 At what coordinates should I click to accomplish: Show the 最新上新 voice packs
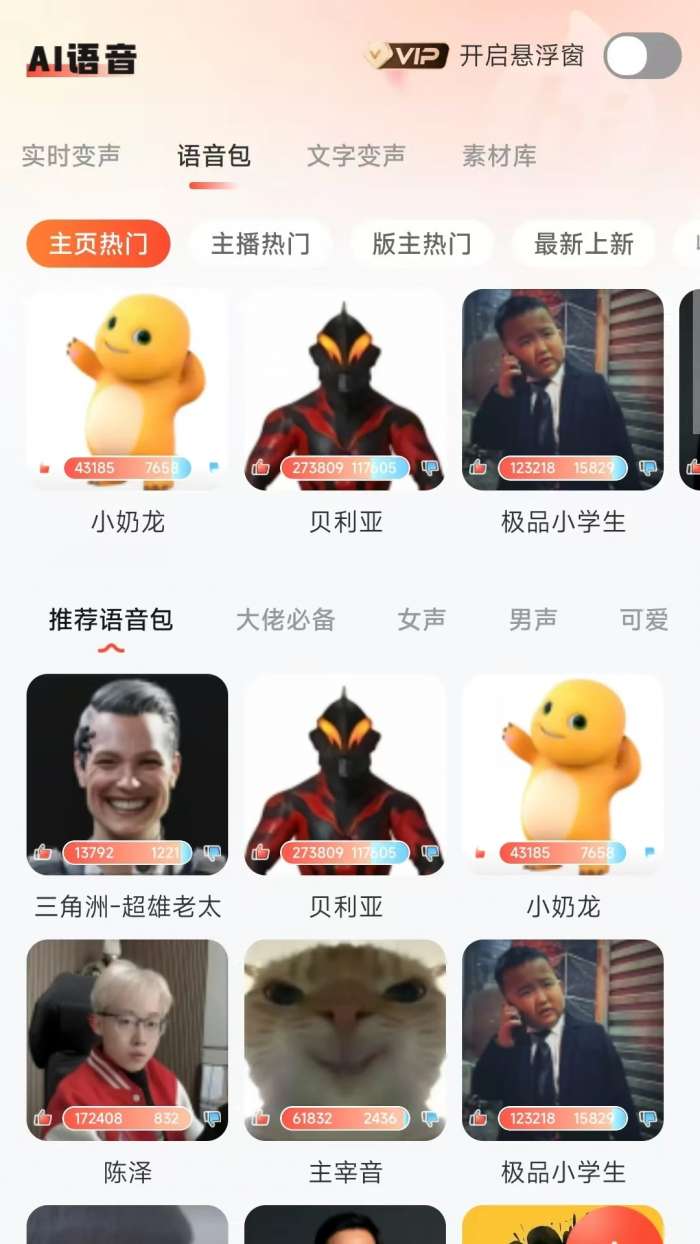point(583,244)
